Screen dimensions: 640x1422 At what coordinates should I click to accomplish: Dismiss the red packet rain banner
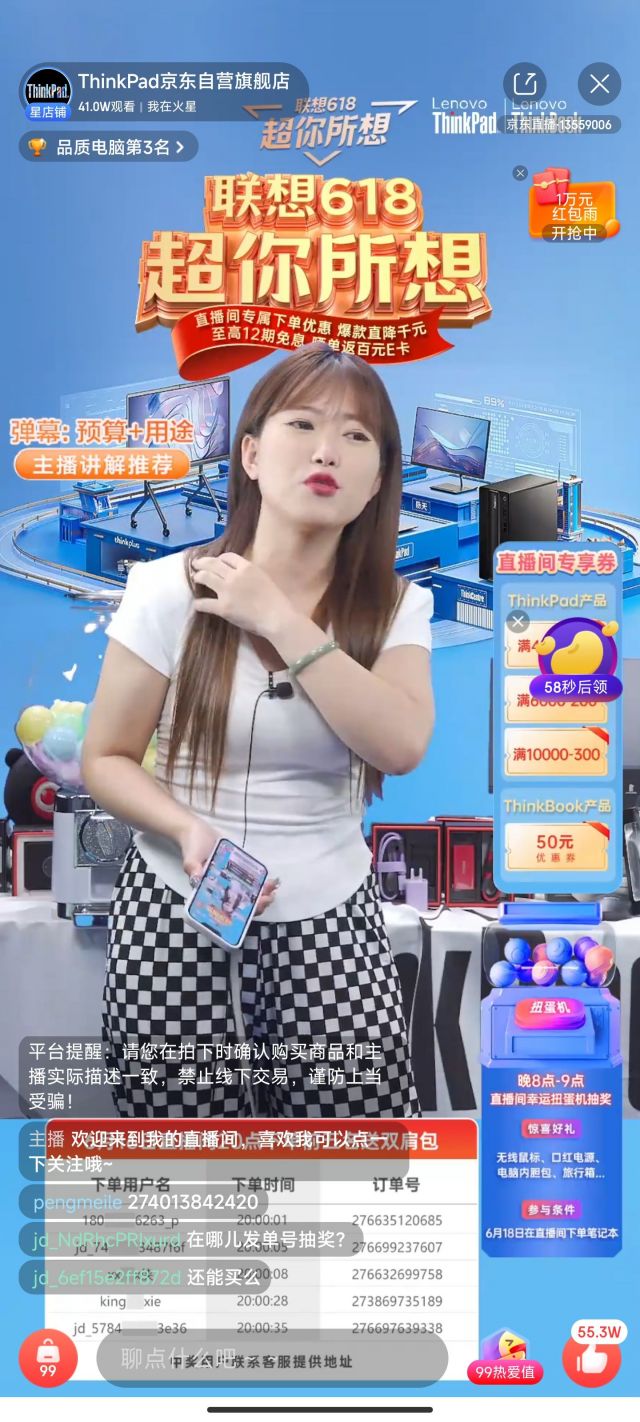coord(520,173)
